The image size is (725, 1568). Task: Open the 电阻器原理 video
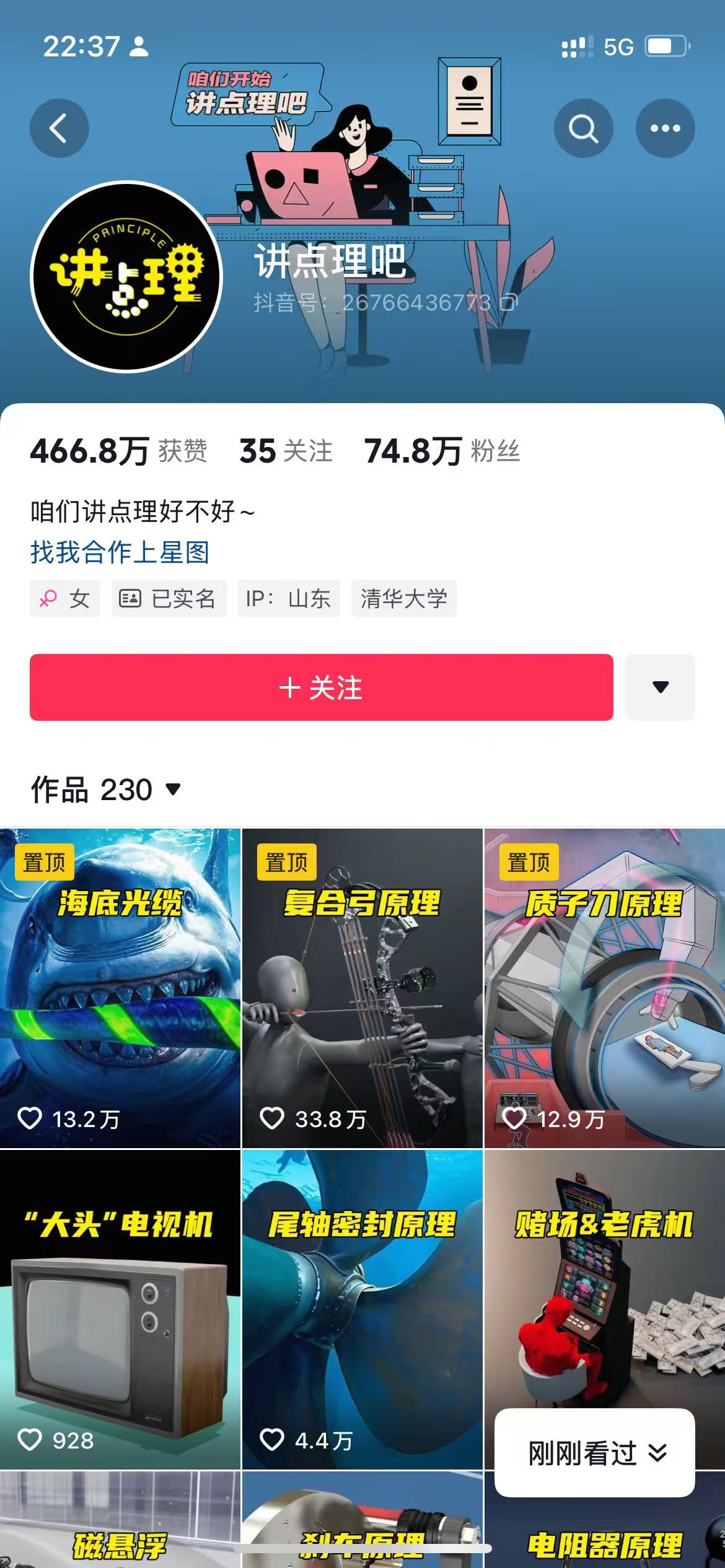coord(604,1536)
